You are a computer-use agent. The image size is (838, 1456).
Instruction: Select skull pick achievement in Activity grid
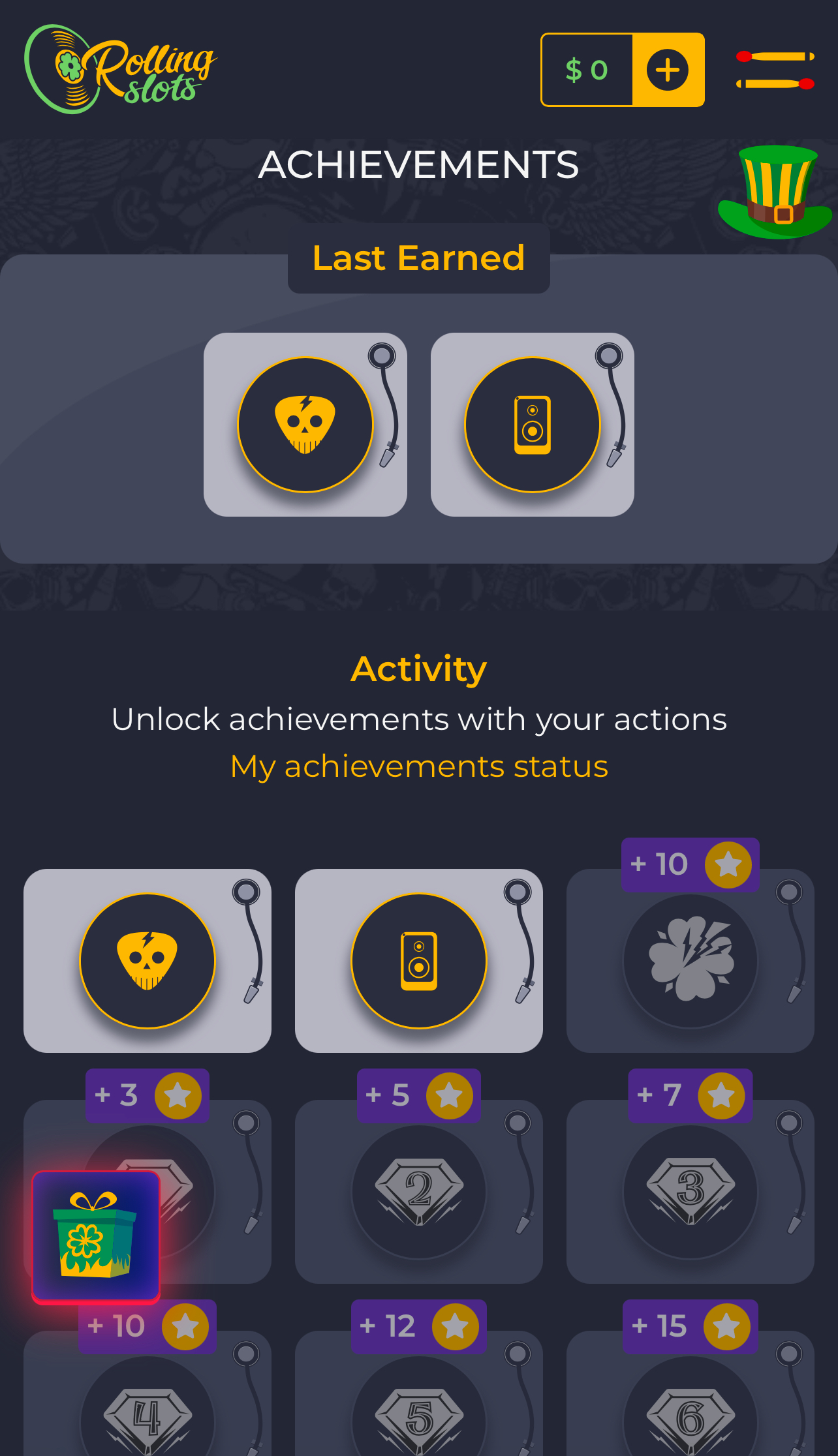point(147,960)
